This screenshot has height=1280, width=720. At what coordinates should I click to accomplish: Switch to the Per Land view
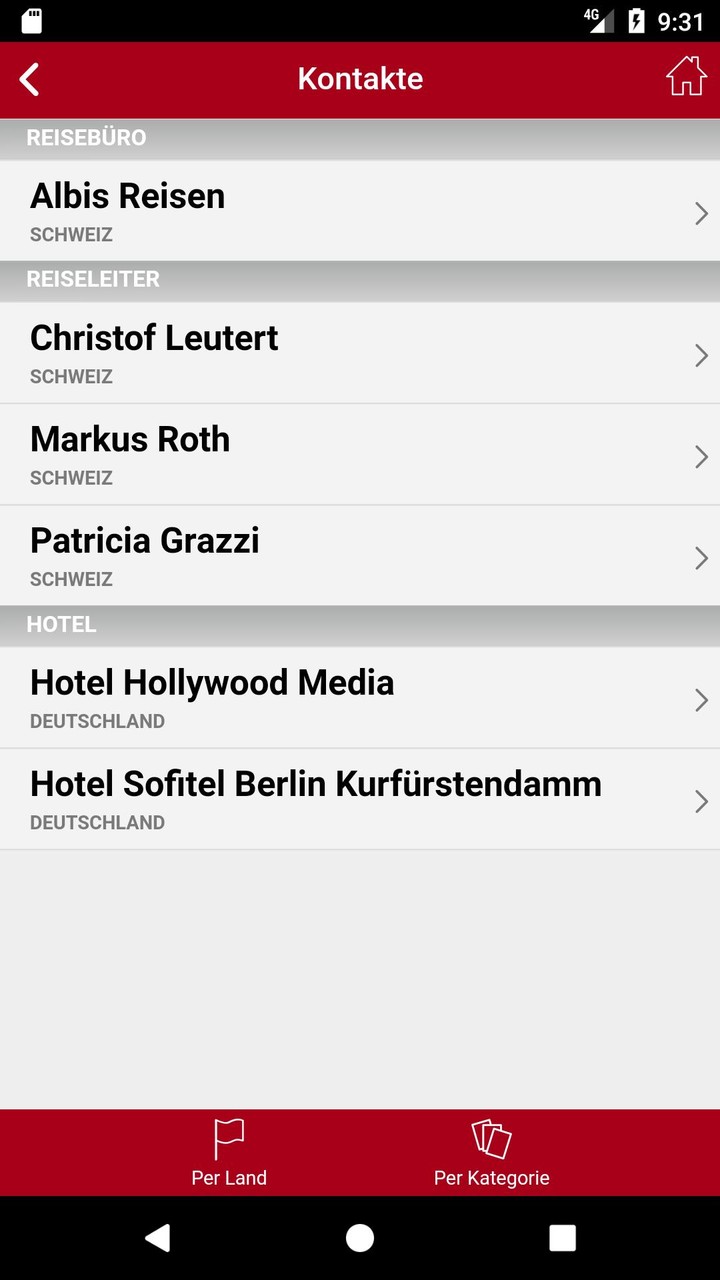tap(229, 1153)
